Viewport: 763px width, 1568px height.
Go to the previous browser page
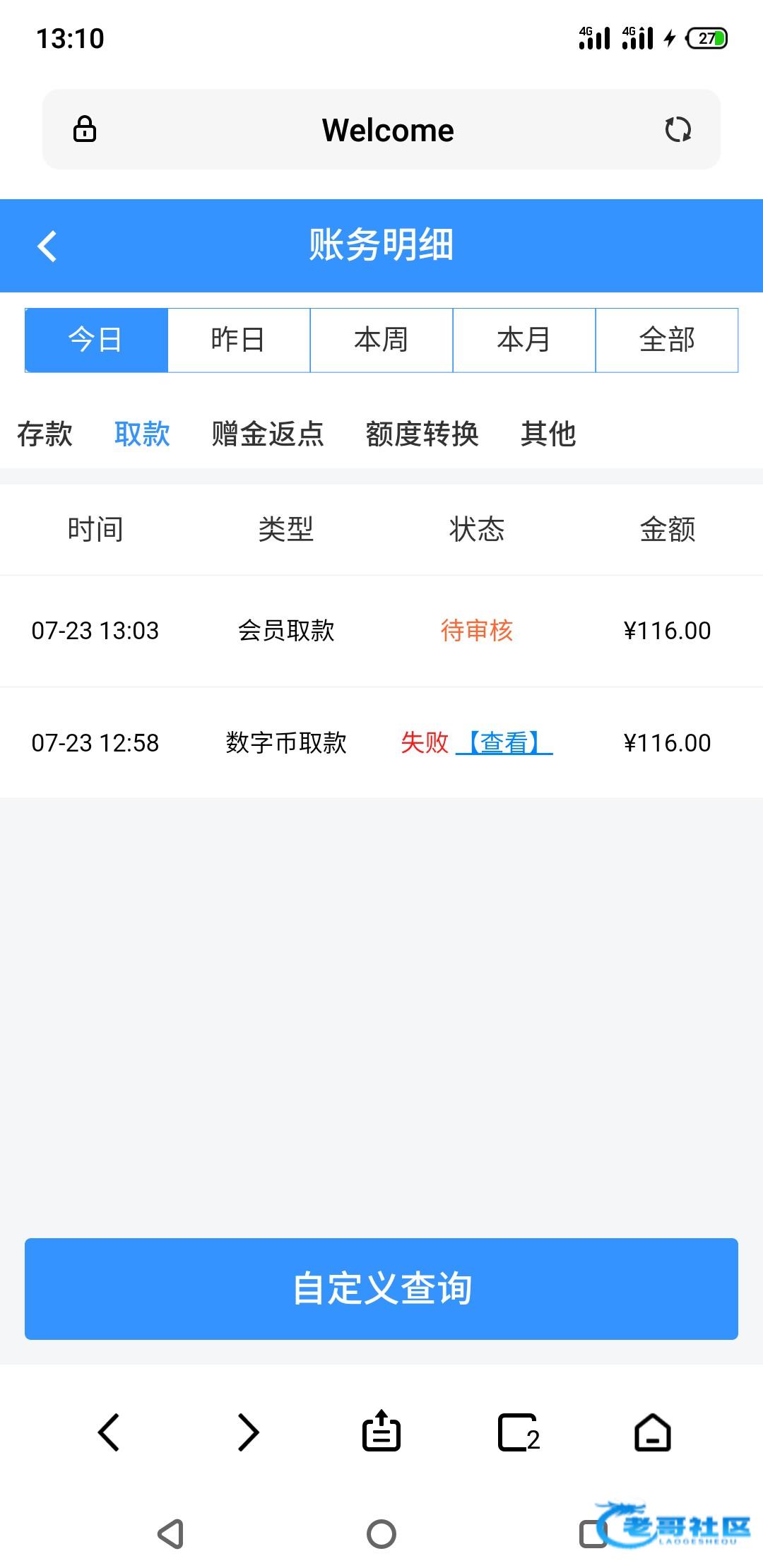point(109,1432)
